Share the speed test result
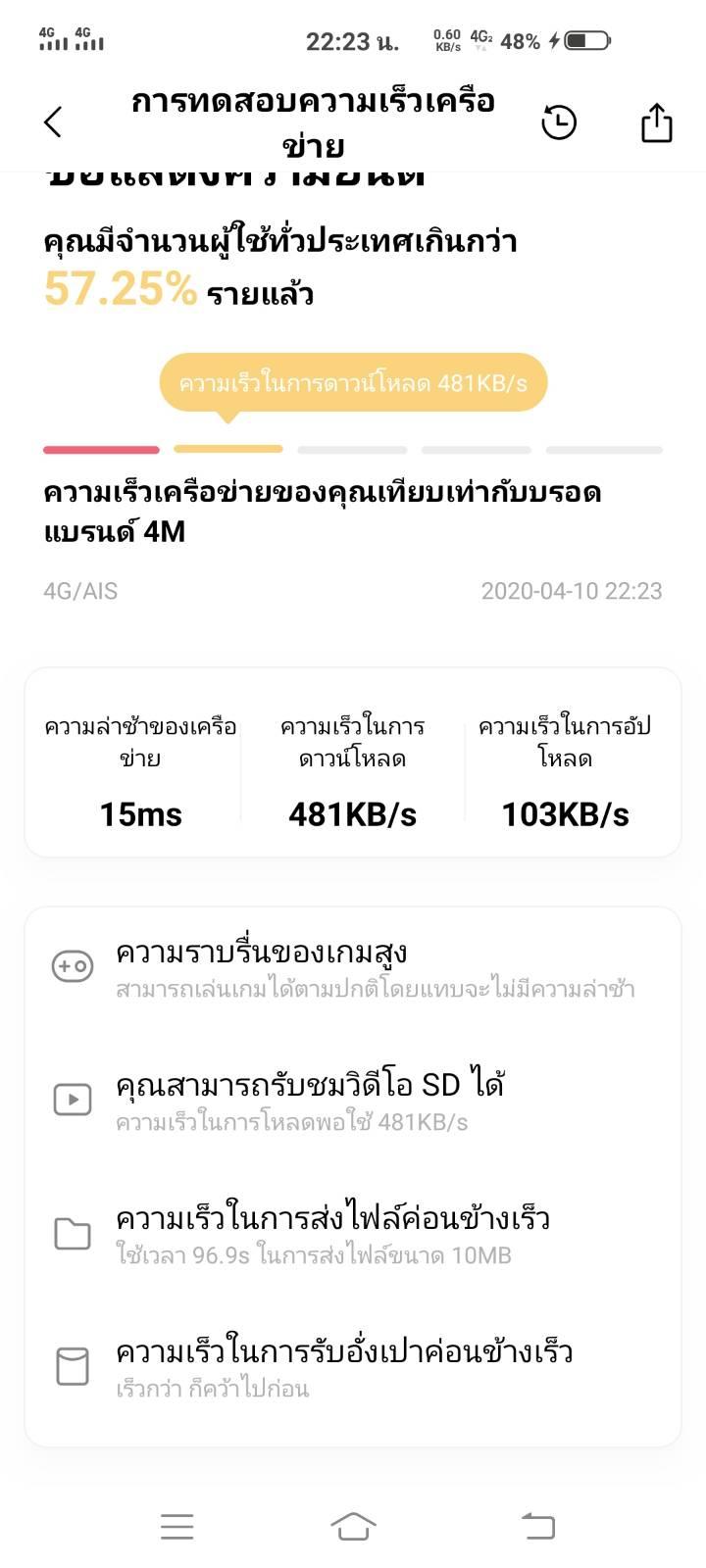The image size is (706, 1568). [x=656, y=122]
